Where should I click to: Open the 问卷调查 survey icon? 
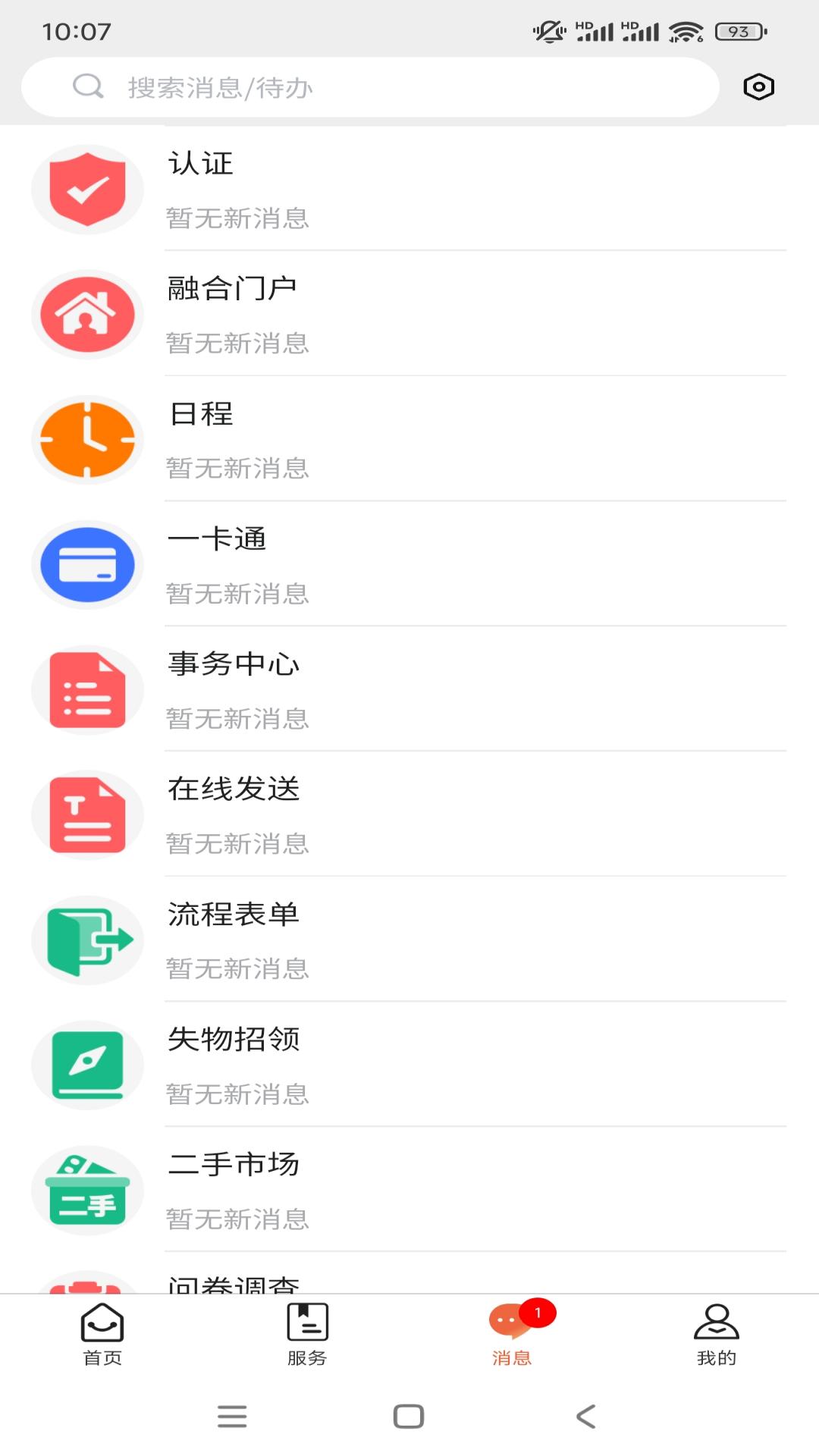87,1285
